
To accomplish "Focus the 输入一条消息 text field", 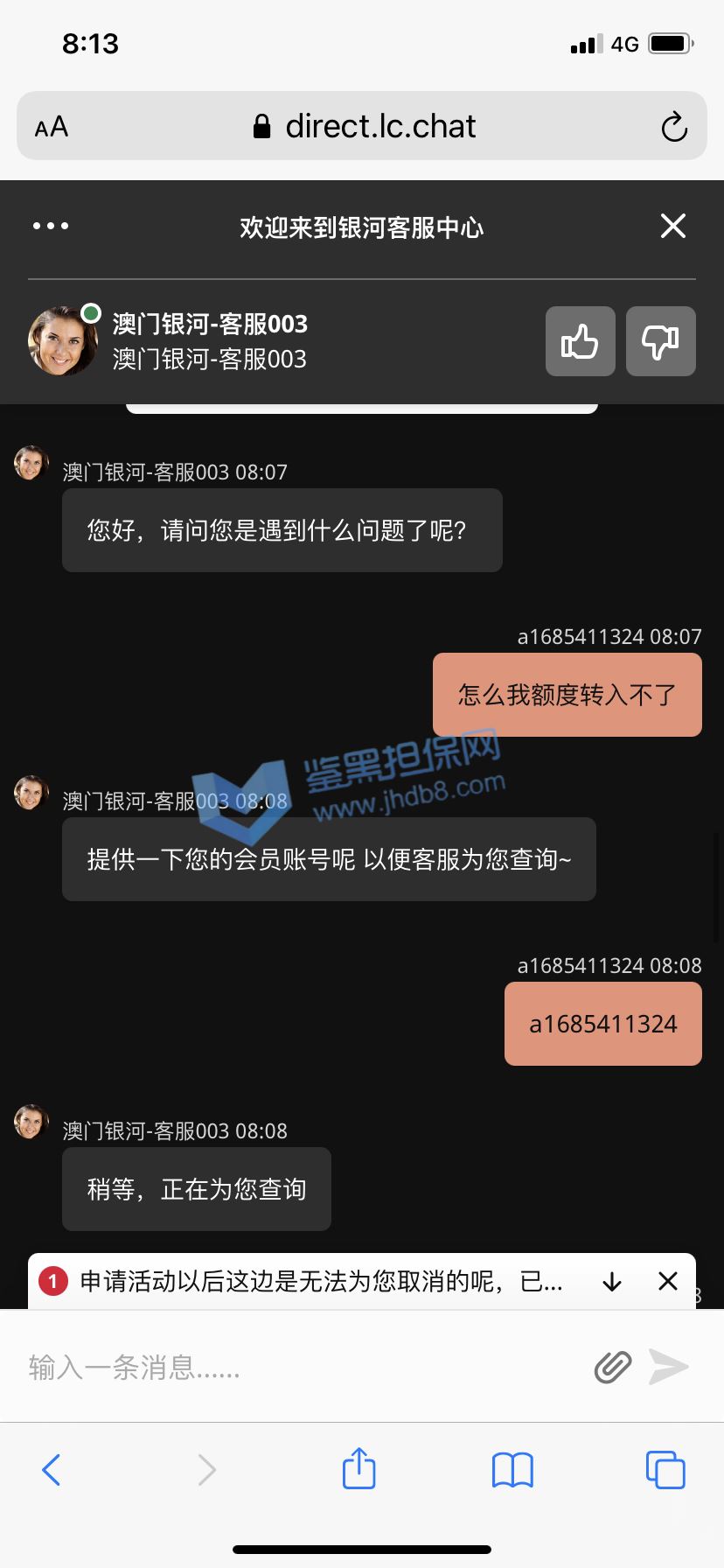I will click(297, 1367).
